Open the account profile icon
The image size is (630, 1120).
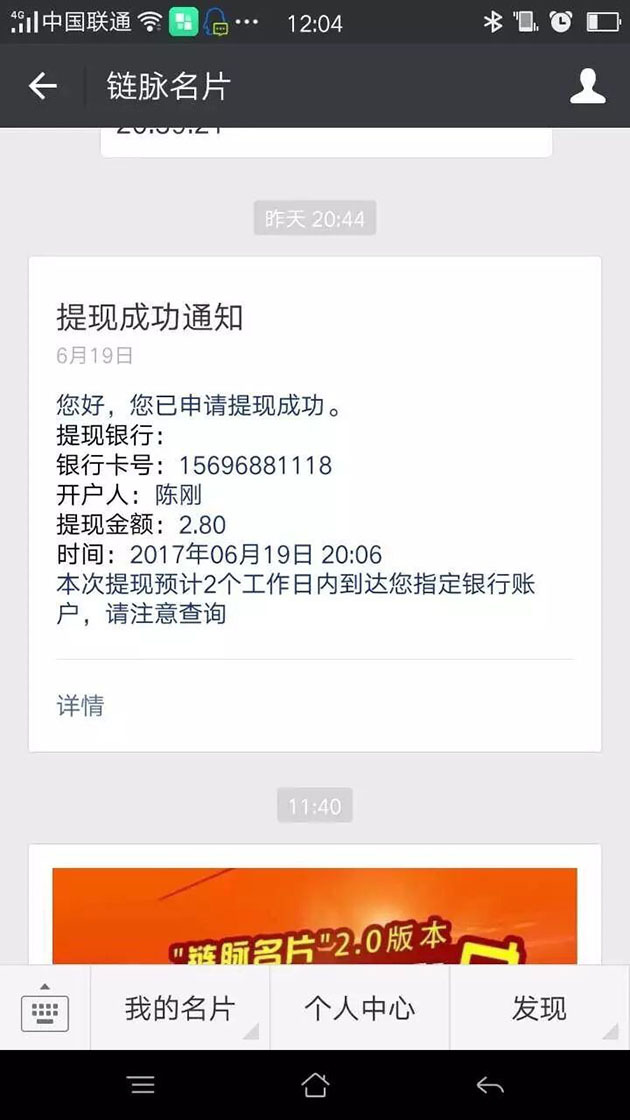tap(588, 86)
